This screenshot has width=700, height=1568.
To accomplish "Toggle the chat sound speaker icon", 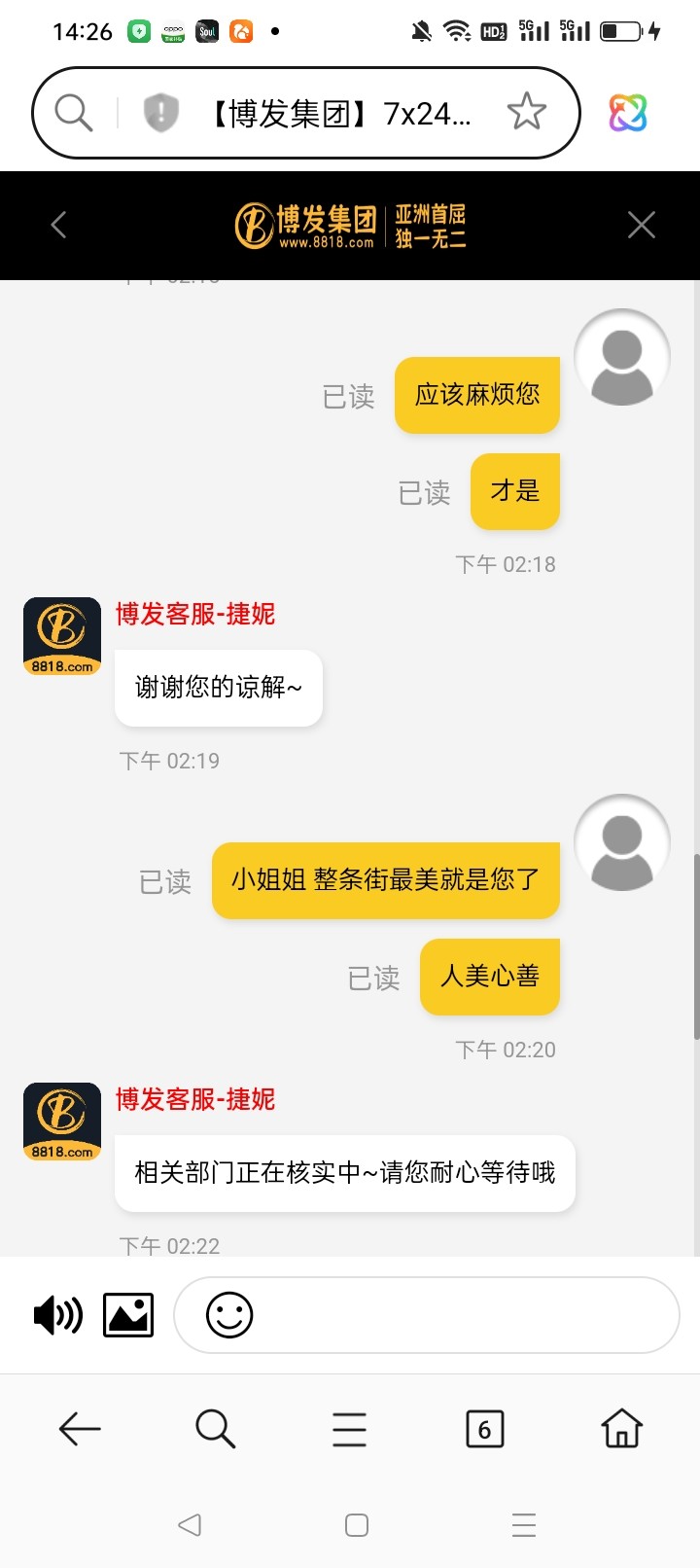I will point(57,1316).
